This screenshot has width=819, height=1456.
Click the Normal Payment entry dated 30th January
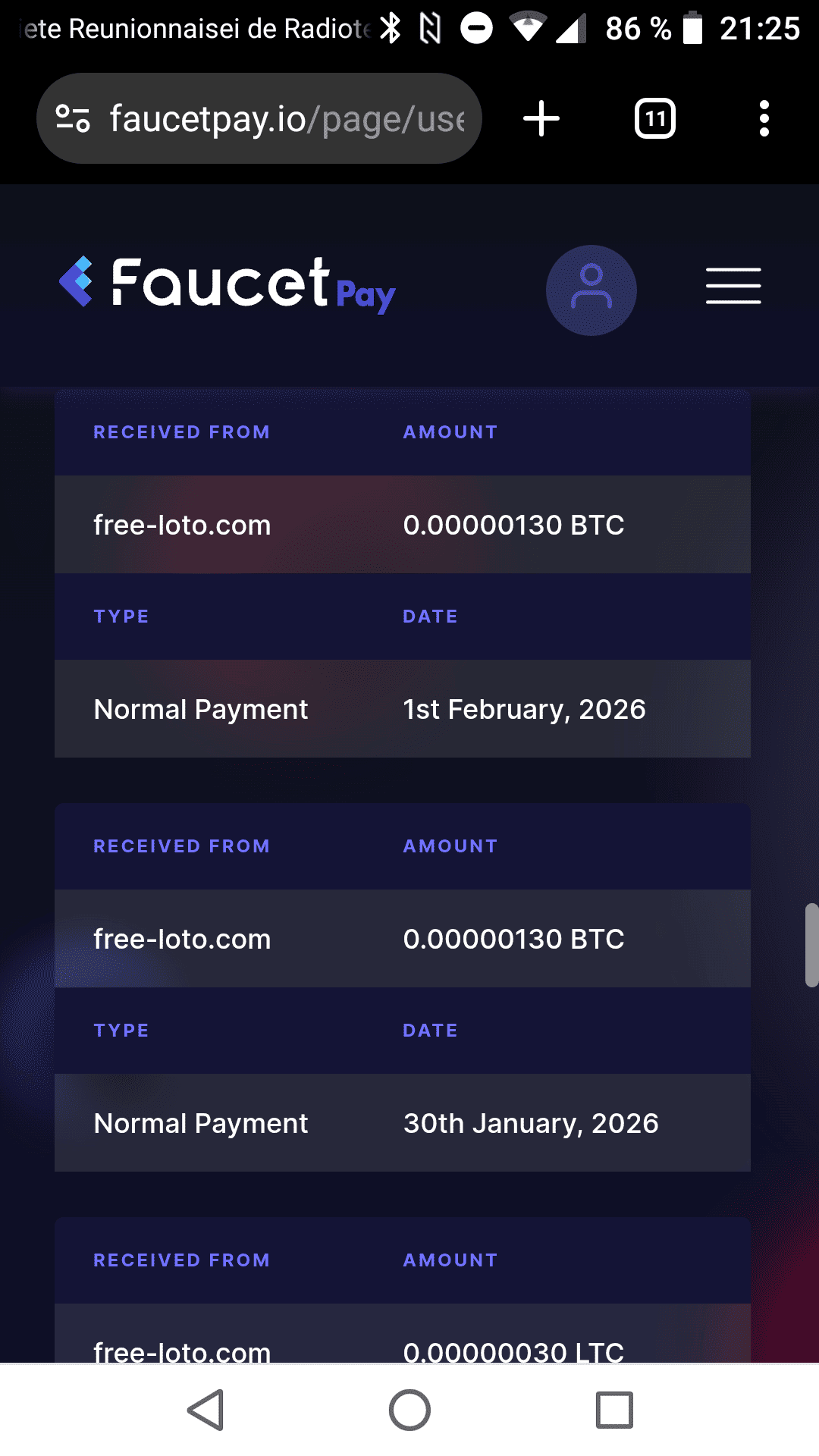(200, 1123)
